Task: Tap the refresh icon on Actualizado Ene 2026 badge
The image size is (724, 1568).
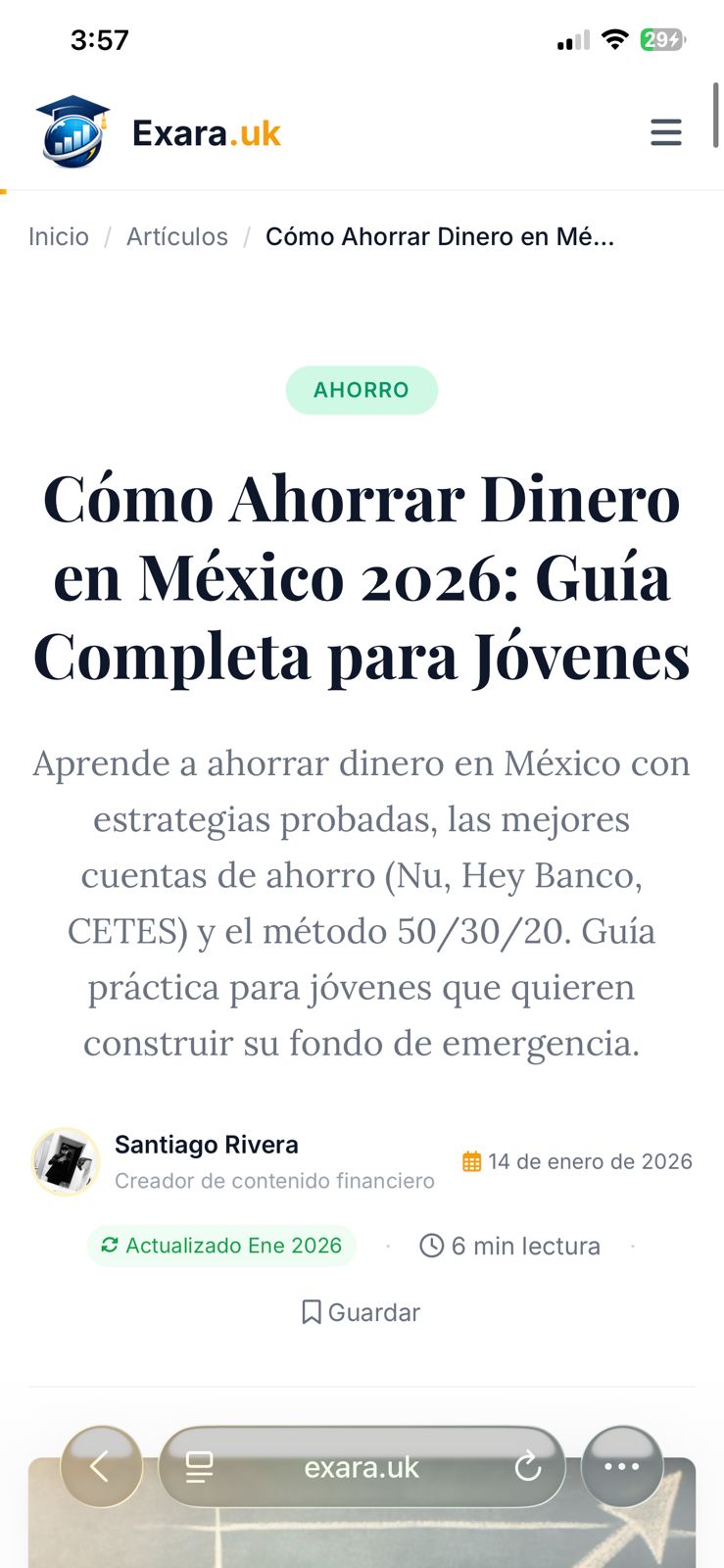Action: (x=111, y=1246)
